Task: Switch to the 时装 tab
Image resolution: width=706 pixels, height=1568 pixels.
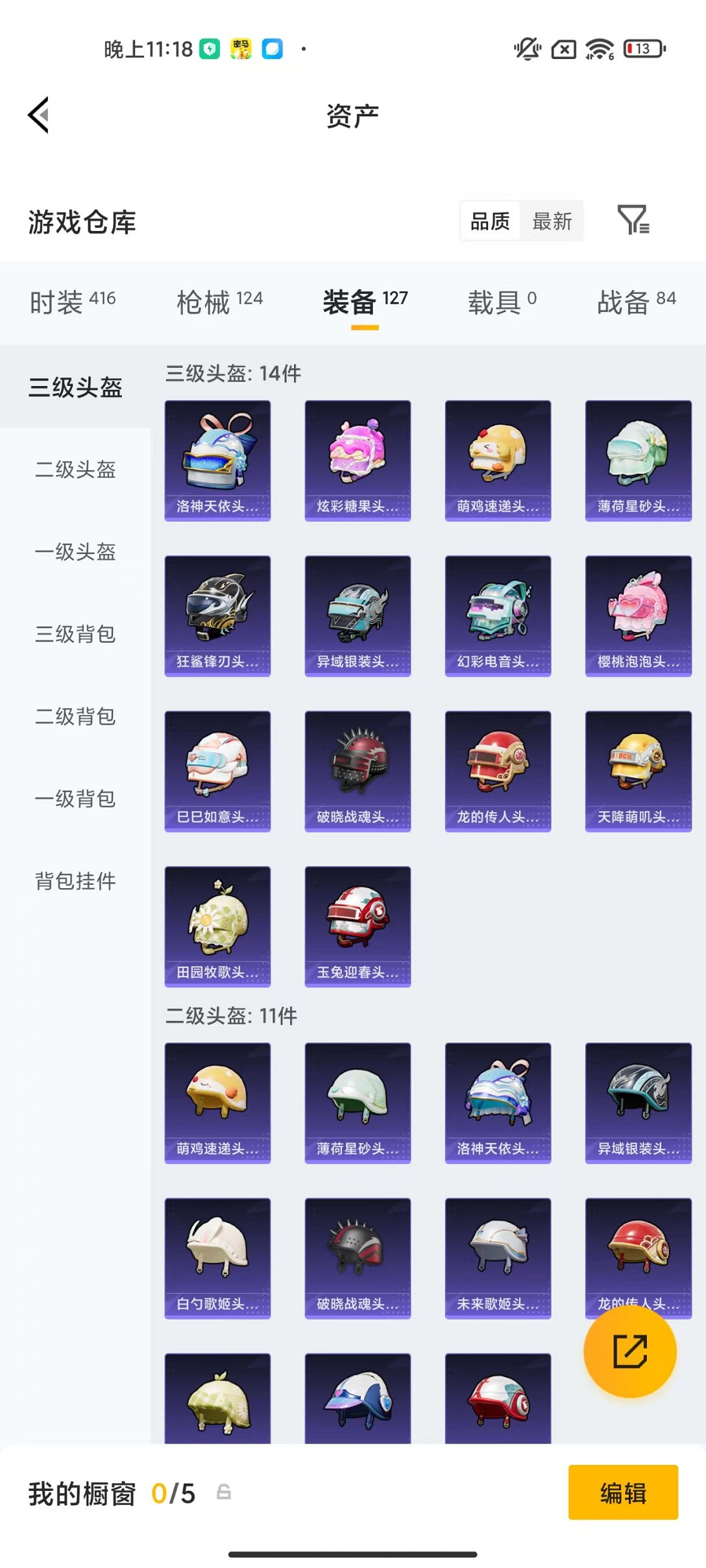Action: 73,302
